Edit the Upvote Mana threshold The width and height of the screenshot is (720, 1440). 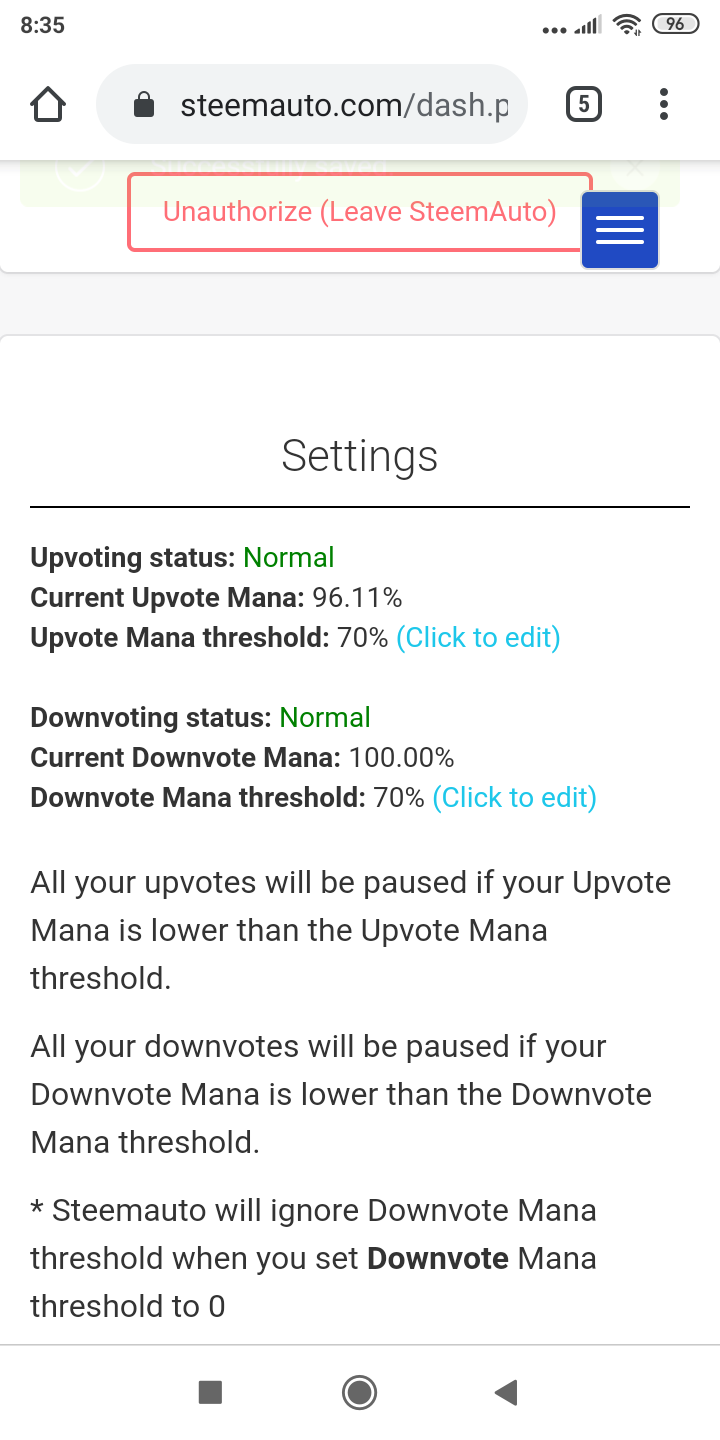[478, 638]
